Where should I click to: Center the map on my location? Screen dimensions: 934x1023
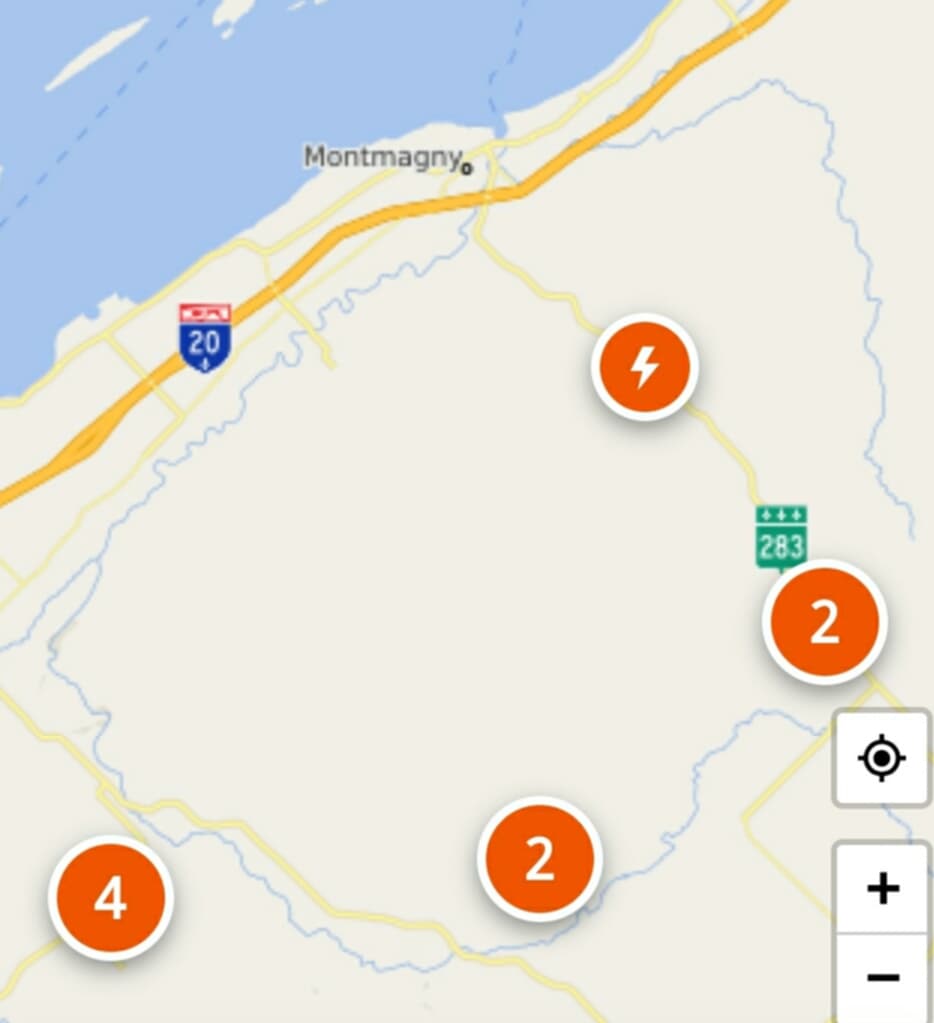[x=882, y=758]
